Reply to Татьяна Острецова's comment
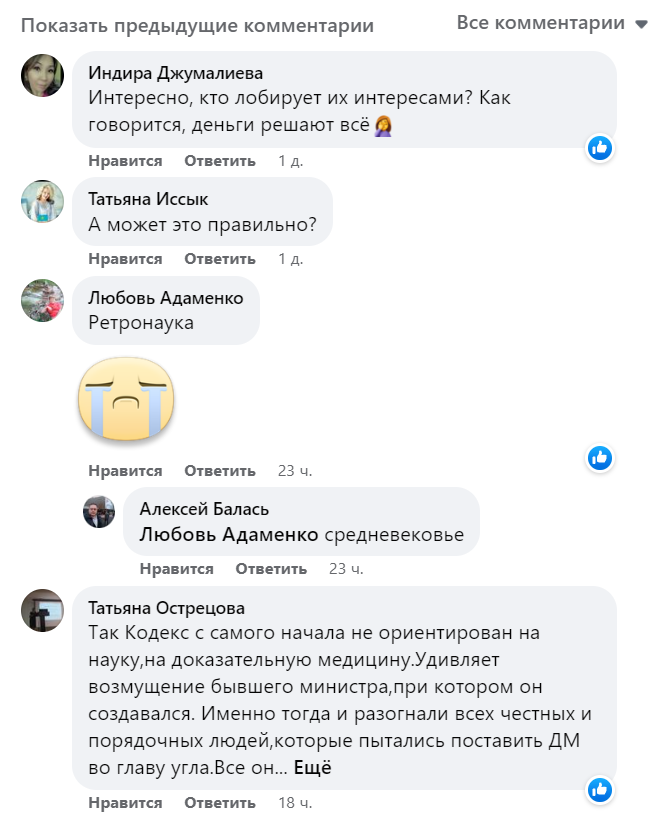The width and height of the screenshot is (669, 815). pos(220,803)
